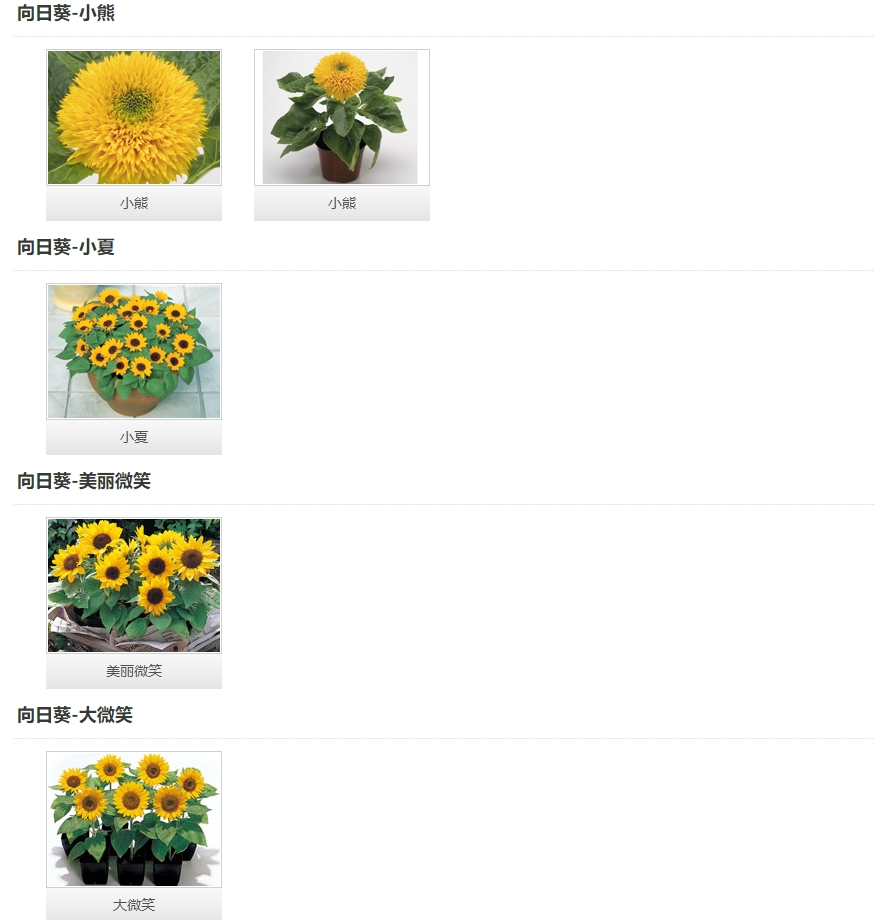Screen dimensions: 889x920
Task: Open the 小熊 close-up sunflower photo
Action: point(134,118)
